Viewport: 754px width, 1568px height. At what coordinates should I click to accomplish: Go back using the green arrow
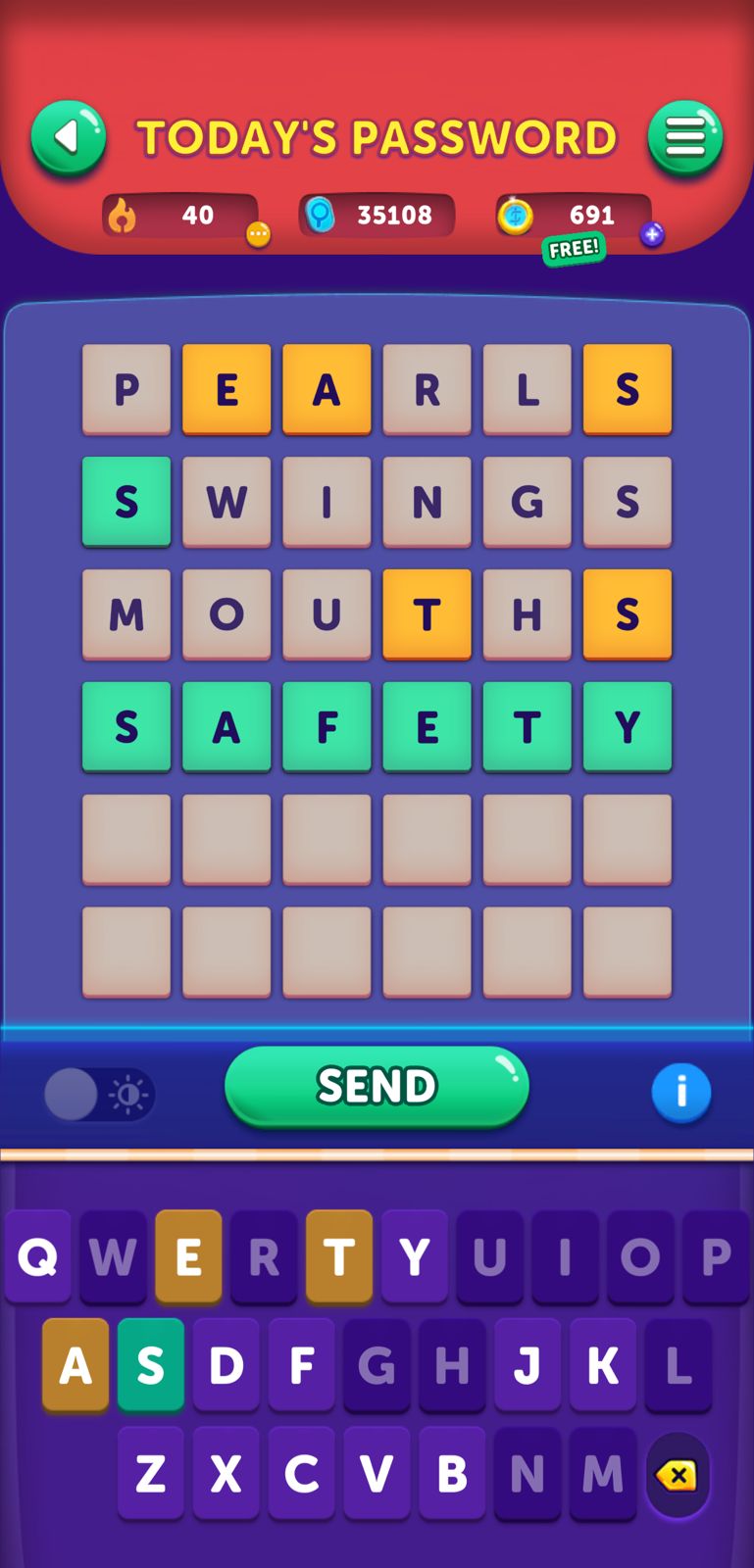68,138
